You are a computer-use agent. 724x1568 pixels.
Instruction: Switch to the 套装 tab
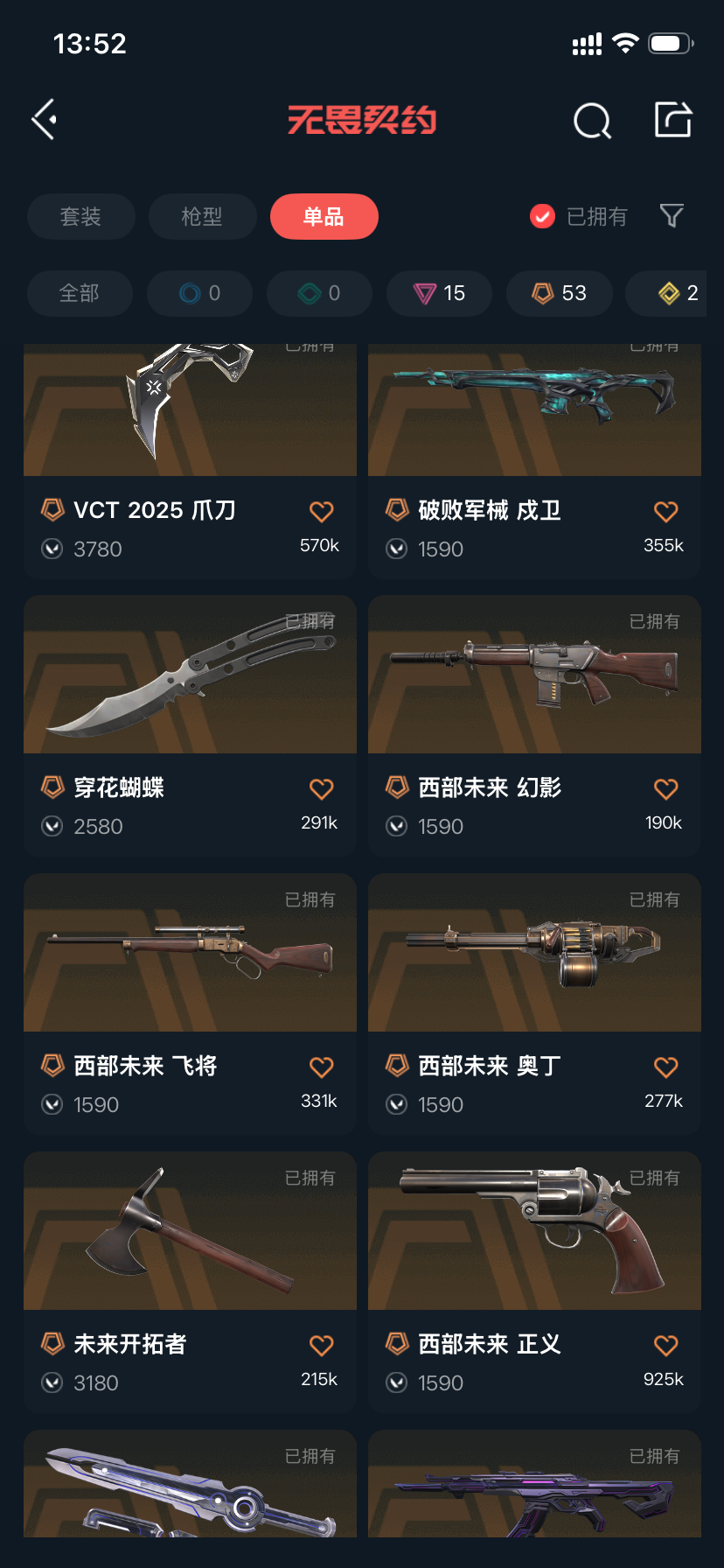80,216
